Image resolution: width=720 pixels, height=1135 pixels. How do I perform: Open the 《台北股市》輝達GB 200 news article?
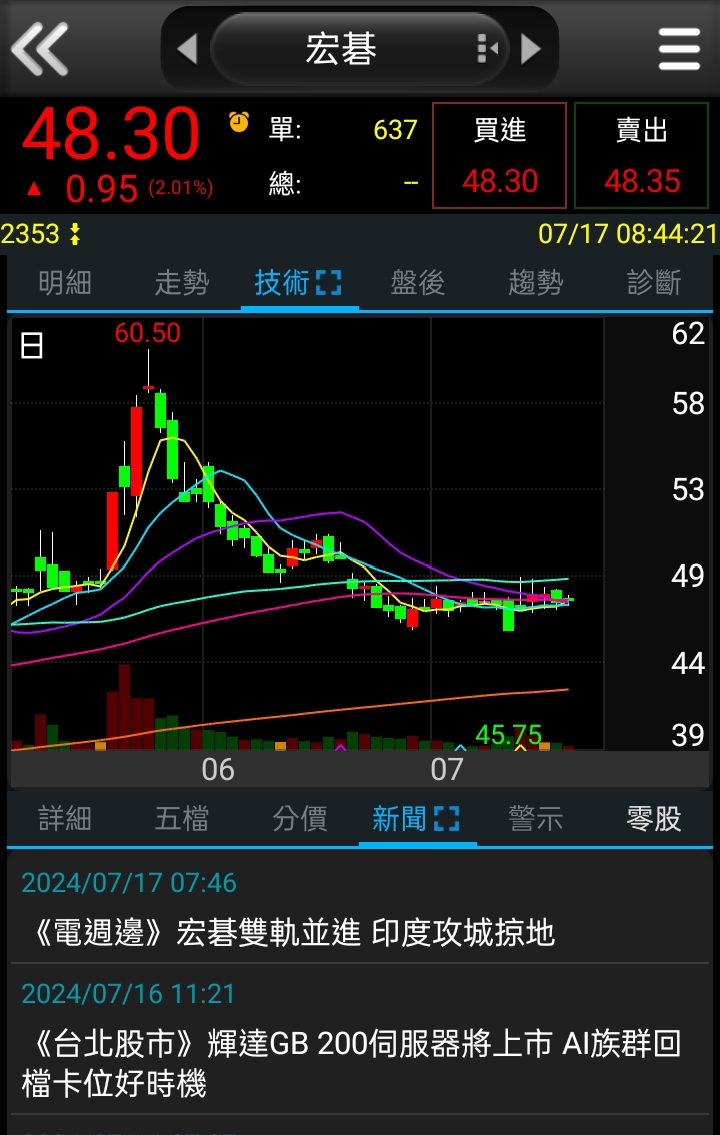(350, 1063)
